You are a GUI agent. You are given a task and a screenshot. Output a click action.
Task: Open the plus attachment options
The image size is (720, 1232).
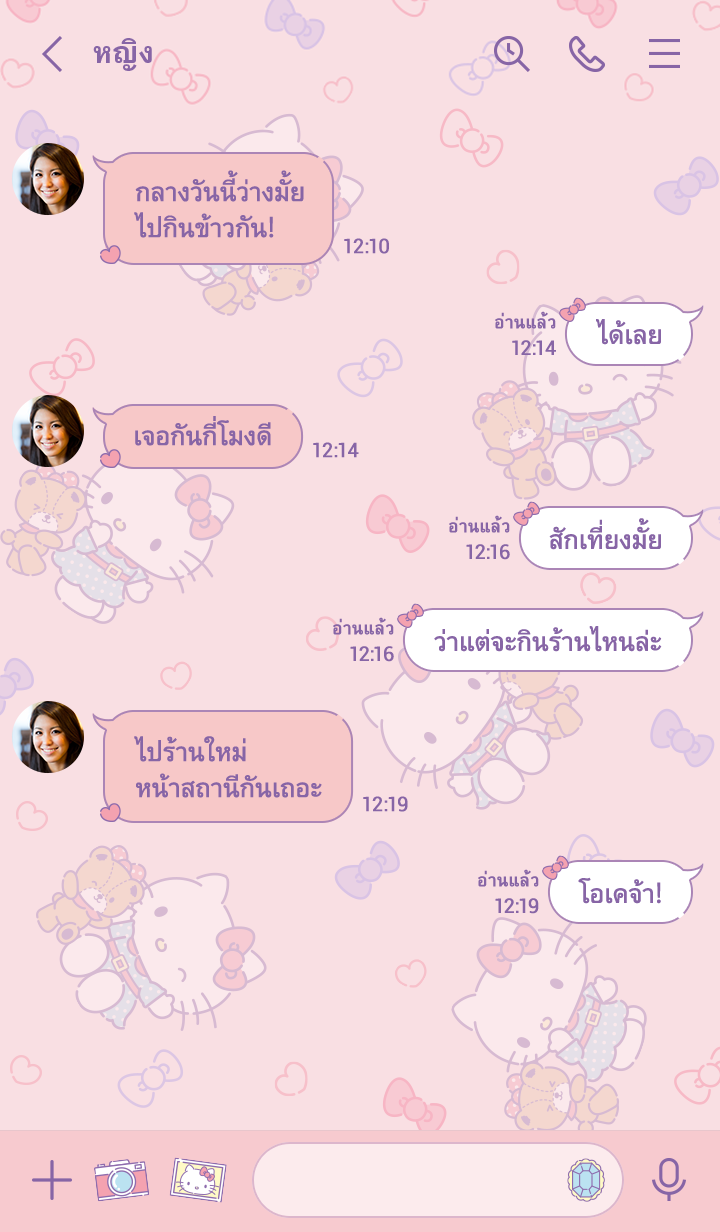click(52, 1181)
